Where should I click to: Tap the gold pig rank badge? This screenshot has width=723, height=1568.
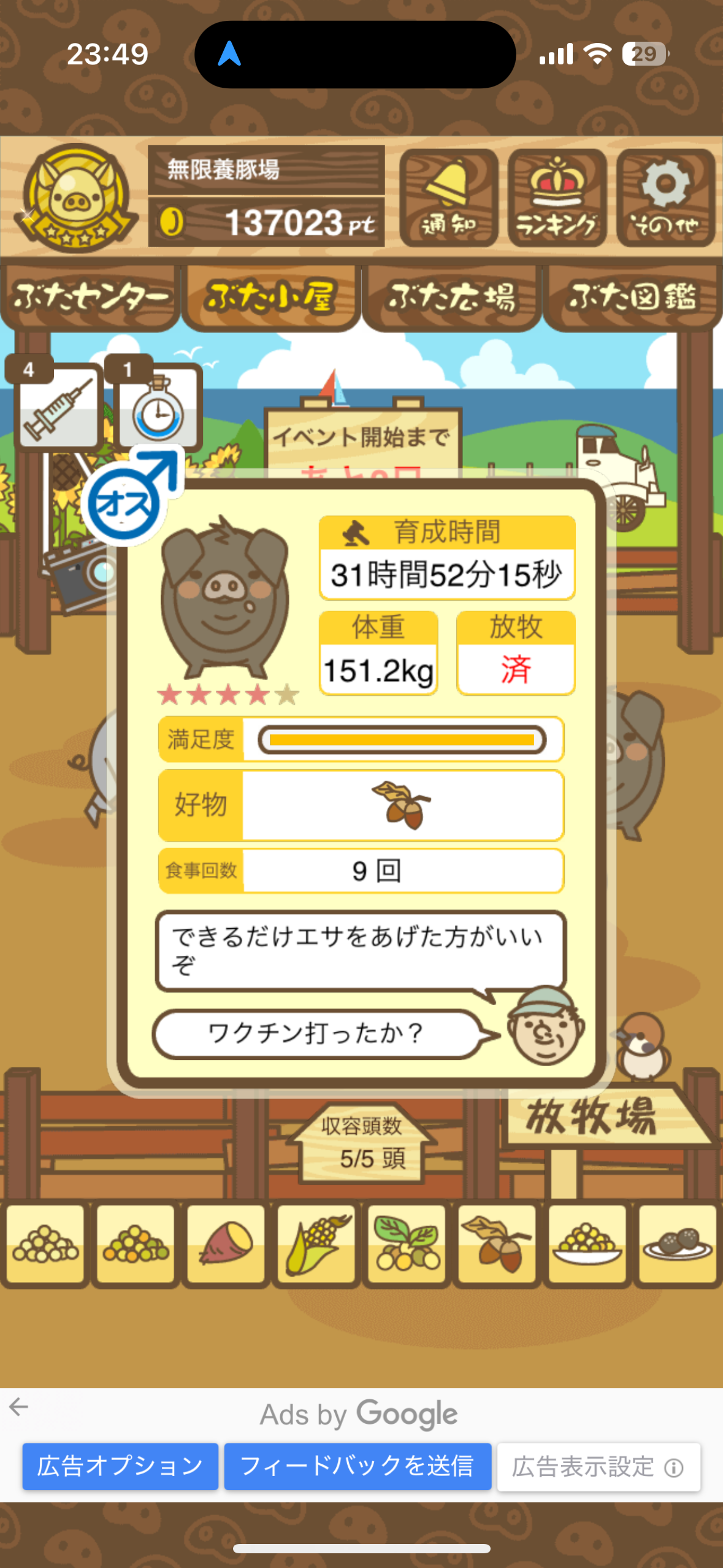click(x=75, y=198)
